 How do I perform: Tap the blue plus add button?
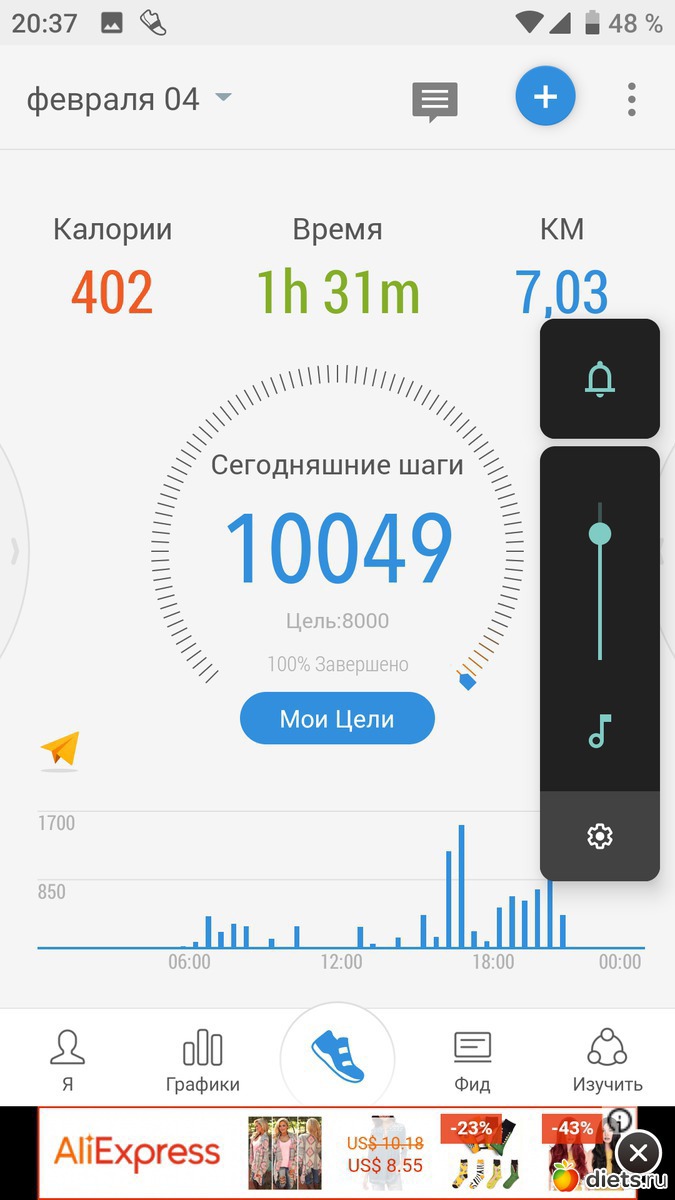545,97
